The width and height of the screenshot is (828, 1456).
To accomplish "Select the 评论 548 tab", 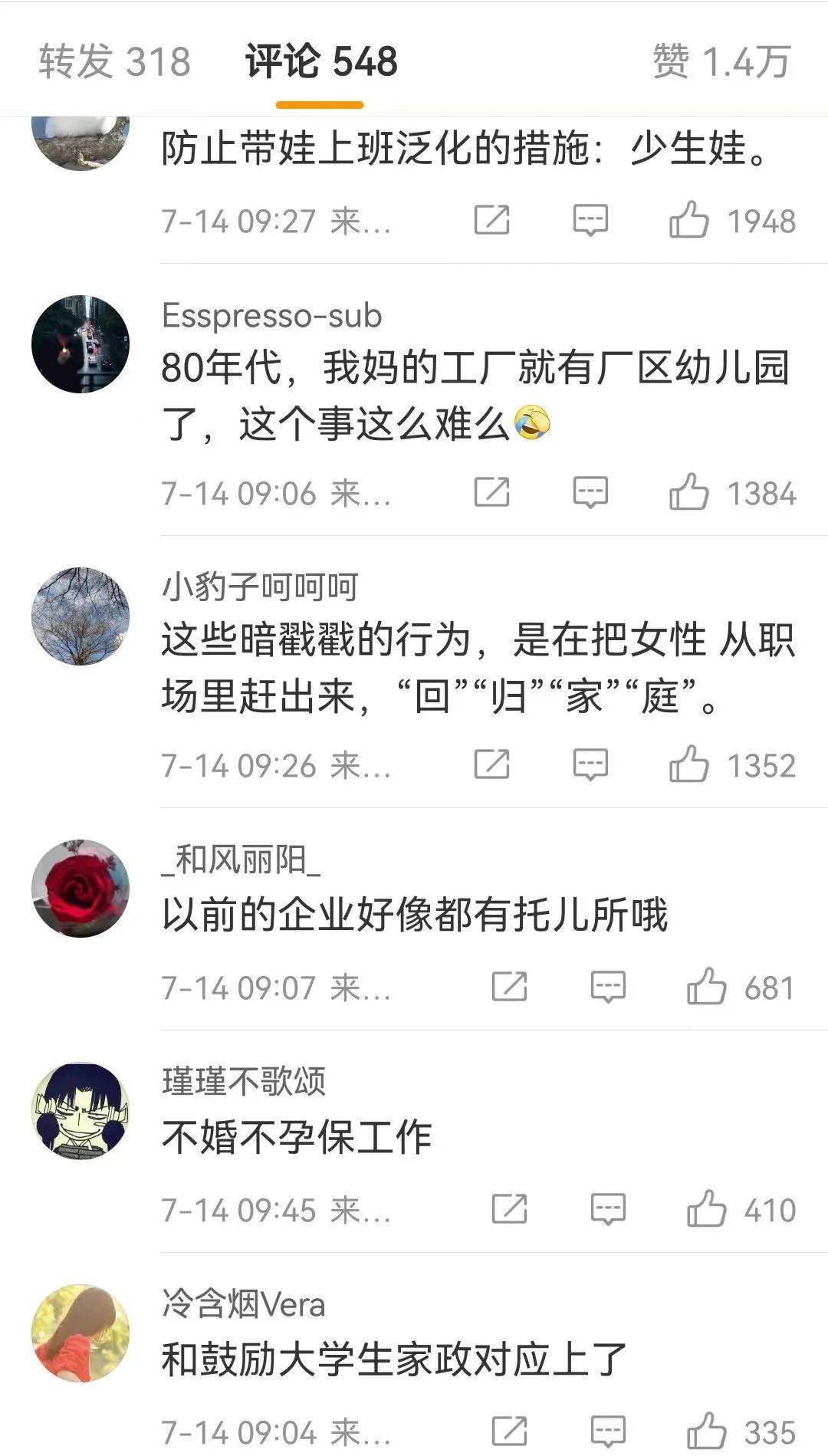I will tap(321, 61).
